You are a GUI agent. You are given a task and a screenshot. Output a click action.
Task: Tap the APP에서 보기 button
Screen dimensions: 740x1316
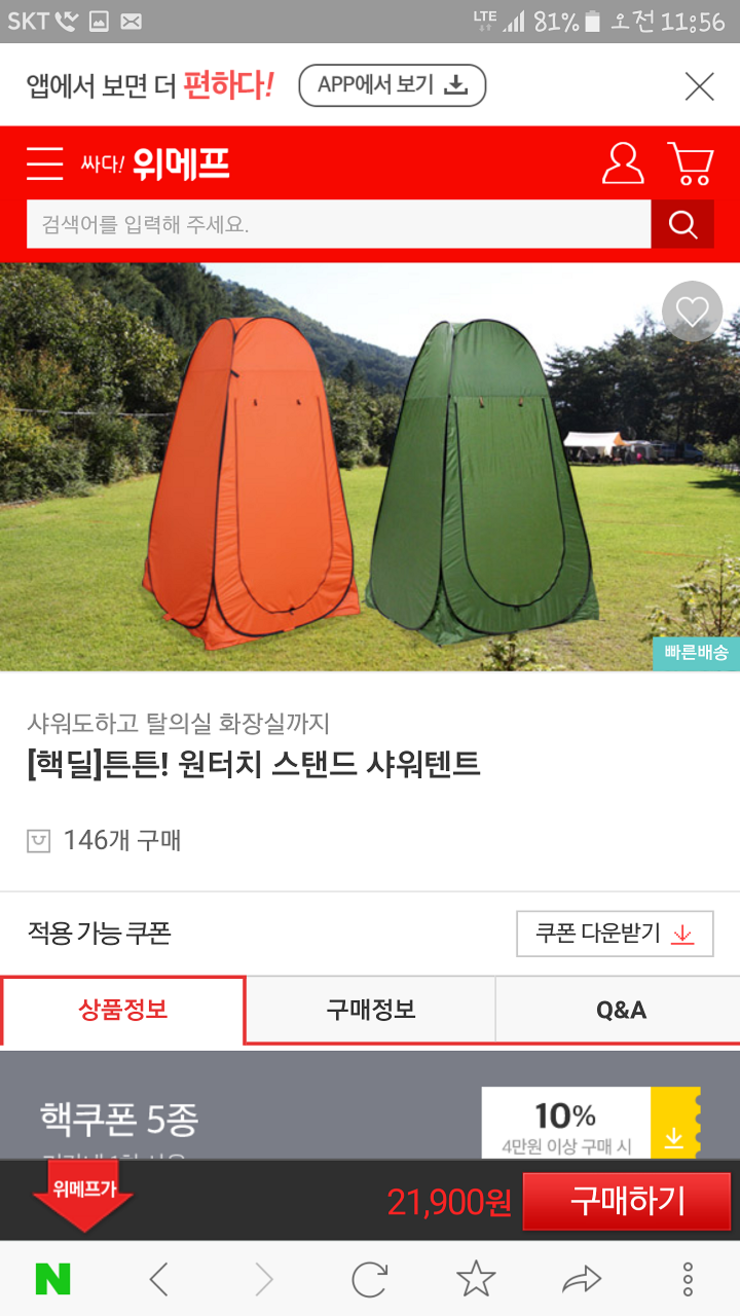click(392, 85)
